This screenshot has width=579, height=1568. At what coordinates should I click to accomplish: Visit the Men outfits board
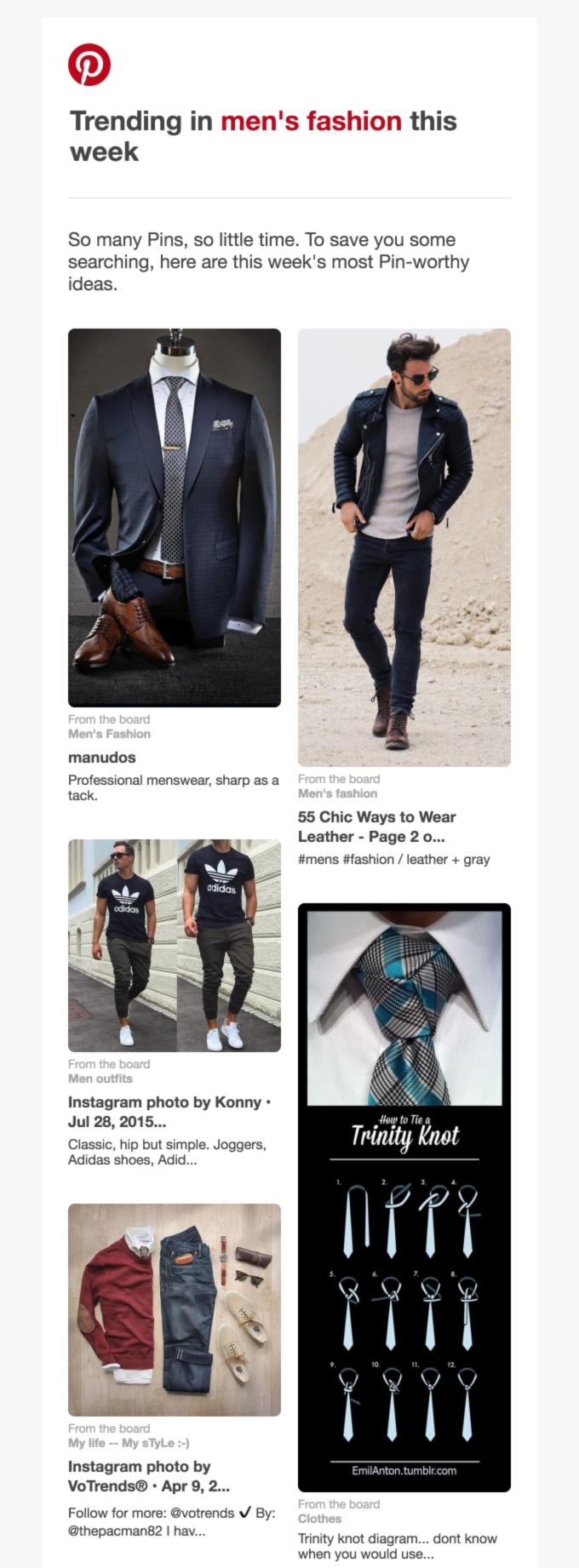click(x=100, y=1079)
